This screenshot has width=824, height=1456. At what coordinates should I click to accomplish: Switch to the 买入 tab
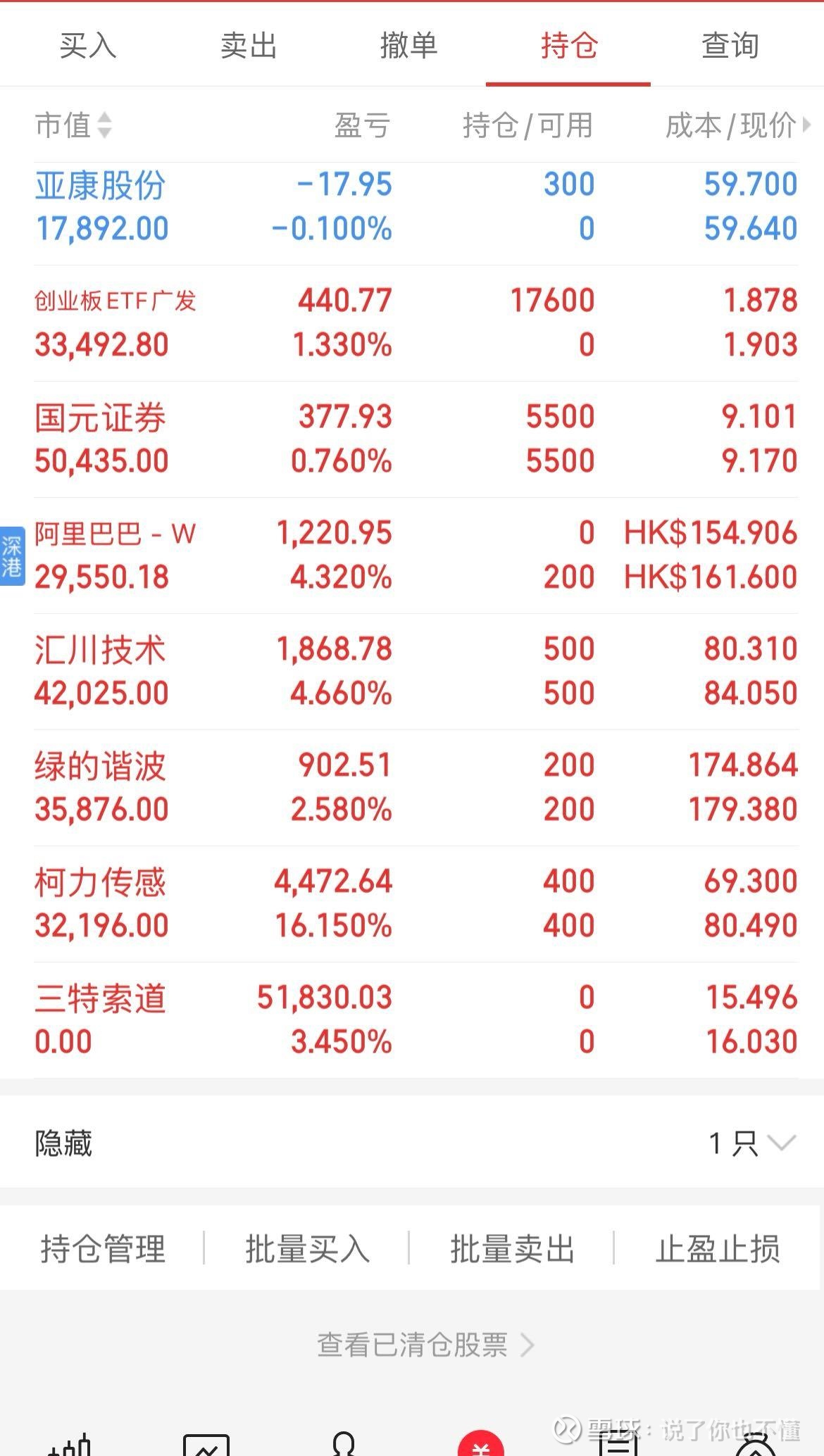pos(88,46)
